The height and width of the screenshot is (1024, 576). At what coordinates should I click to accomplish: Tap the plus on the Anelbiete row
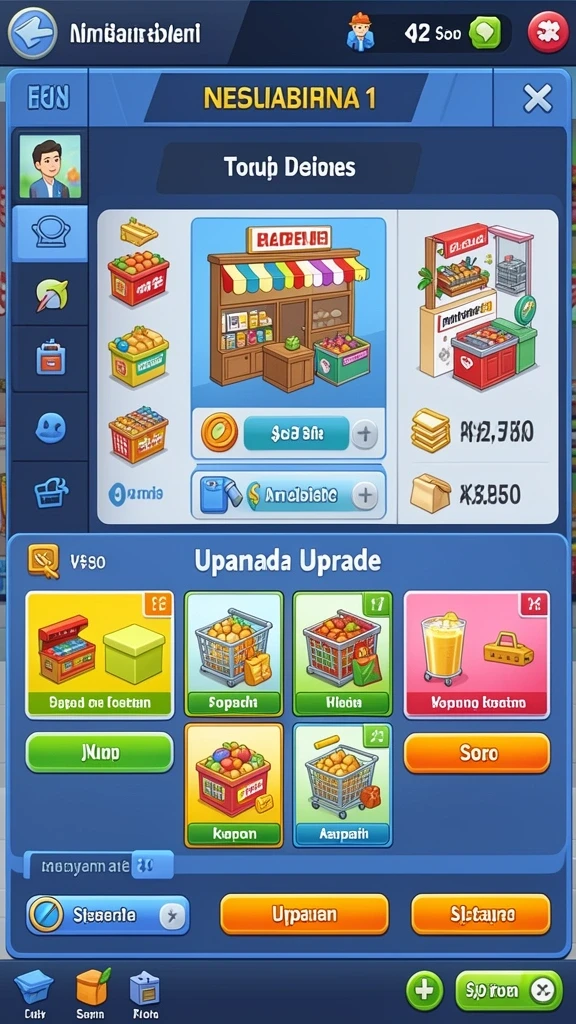[x=364, y=496]
